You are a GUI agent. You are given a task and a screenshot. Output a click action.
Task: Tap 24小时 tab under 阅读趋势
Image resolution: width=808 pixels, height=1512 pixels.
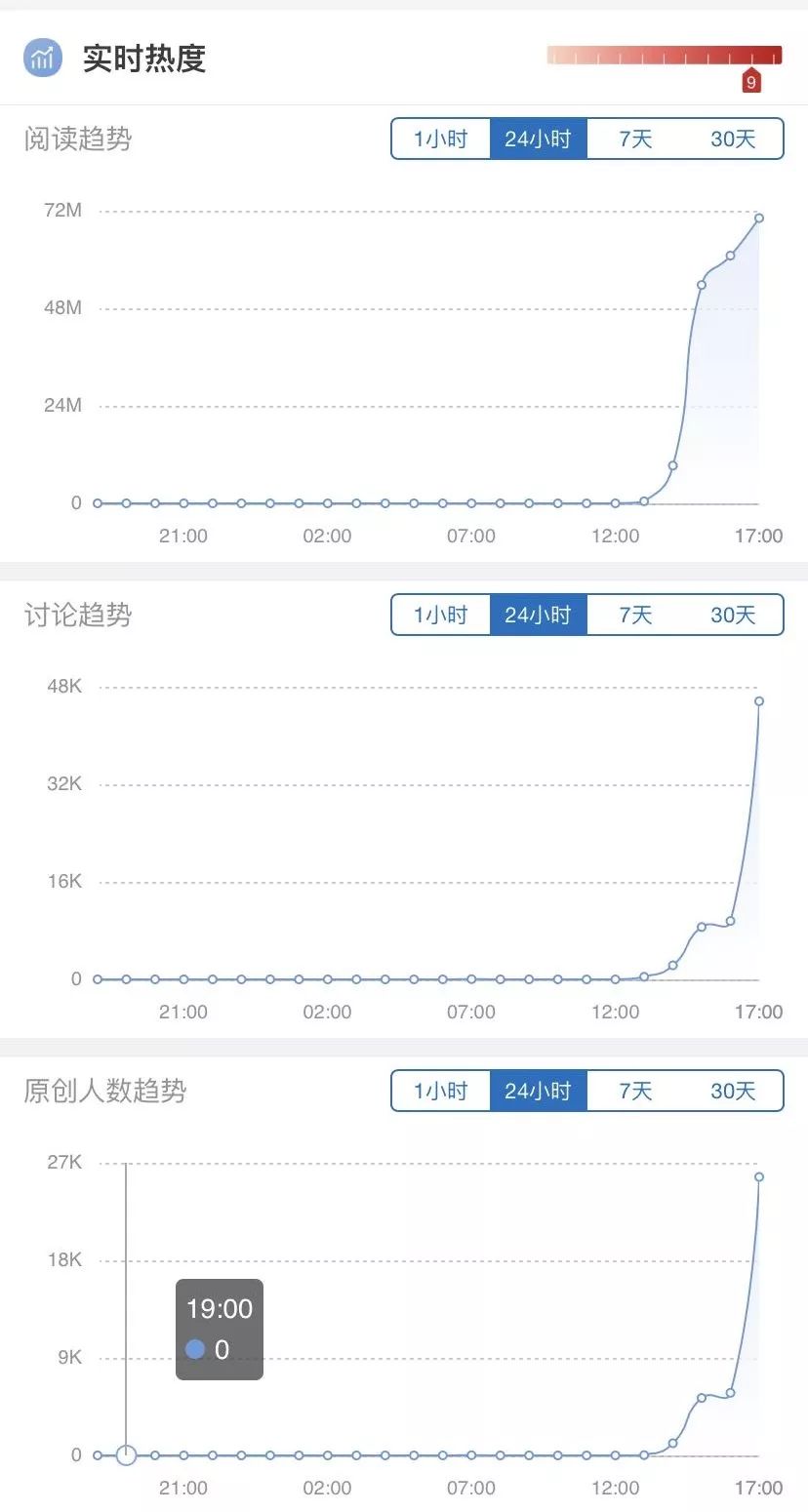[x=538, y=139]
